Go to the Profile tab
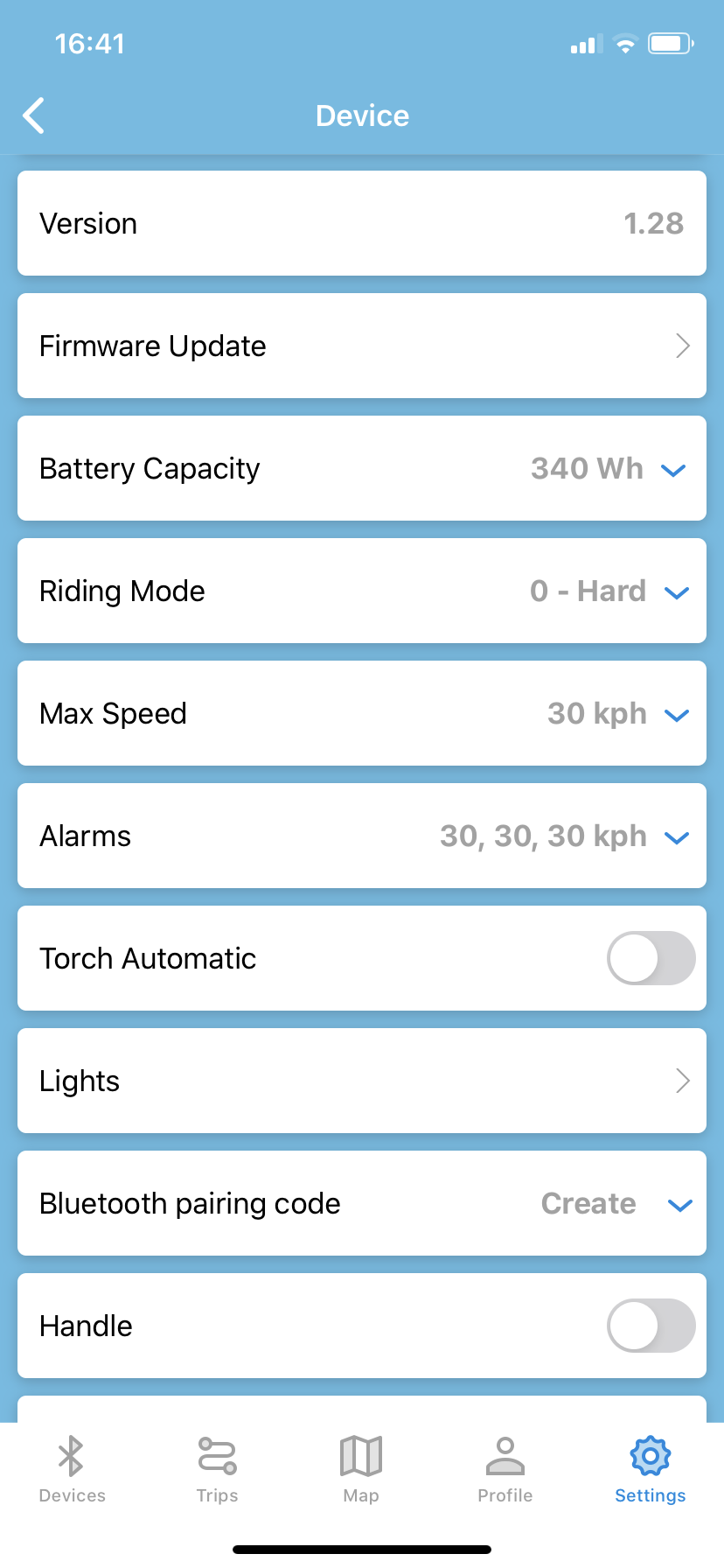 tap(505, 1470)
